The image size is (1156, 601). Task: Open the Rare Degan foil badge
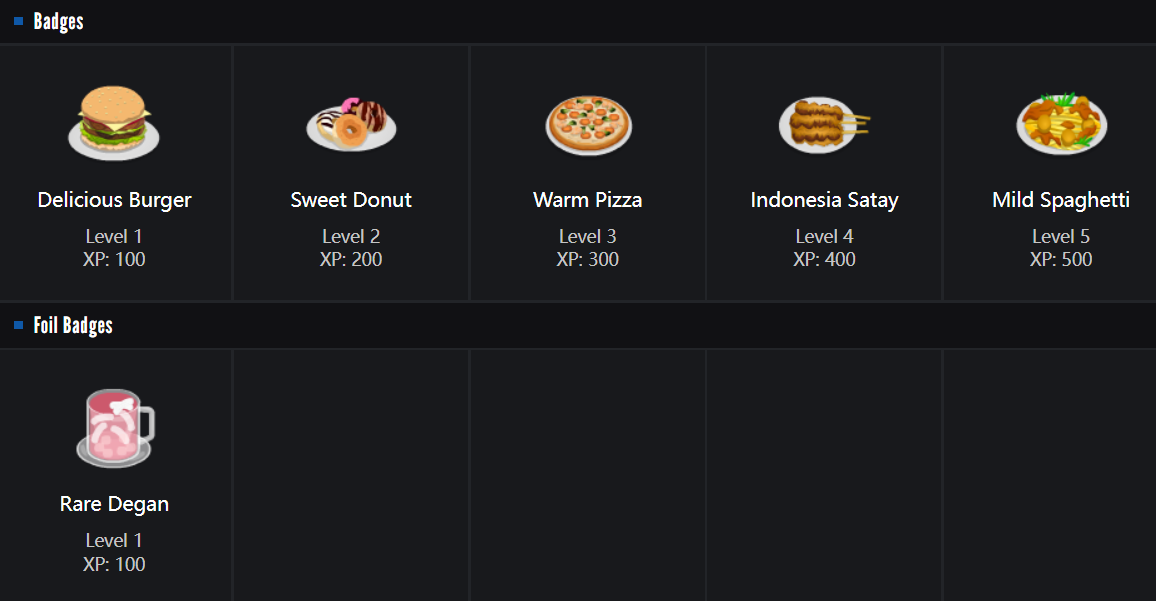[114, 428]
